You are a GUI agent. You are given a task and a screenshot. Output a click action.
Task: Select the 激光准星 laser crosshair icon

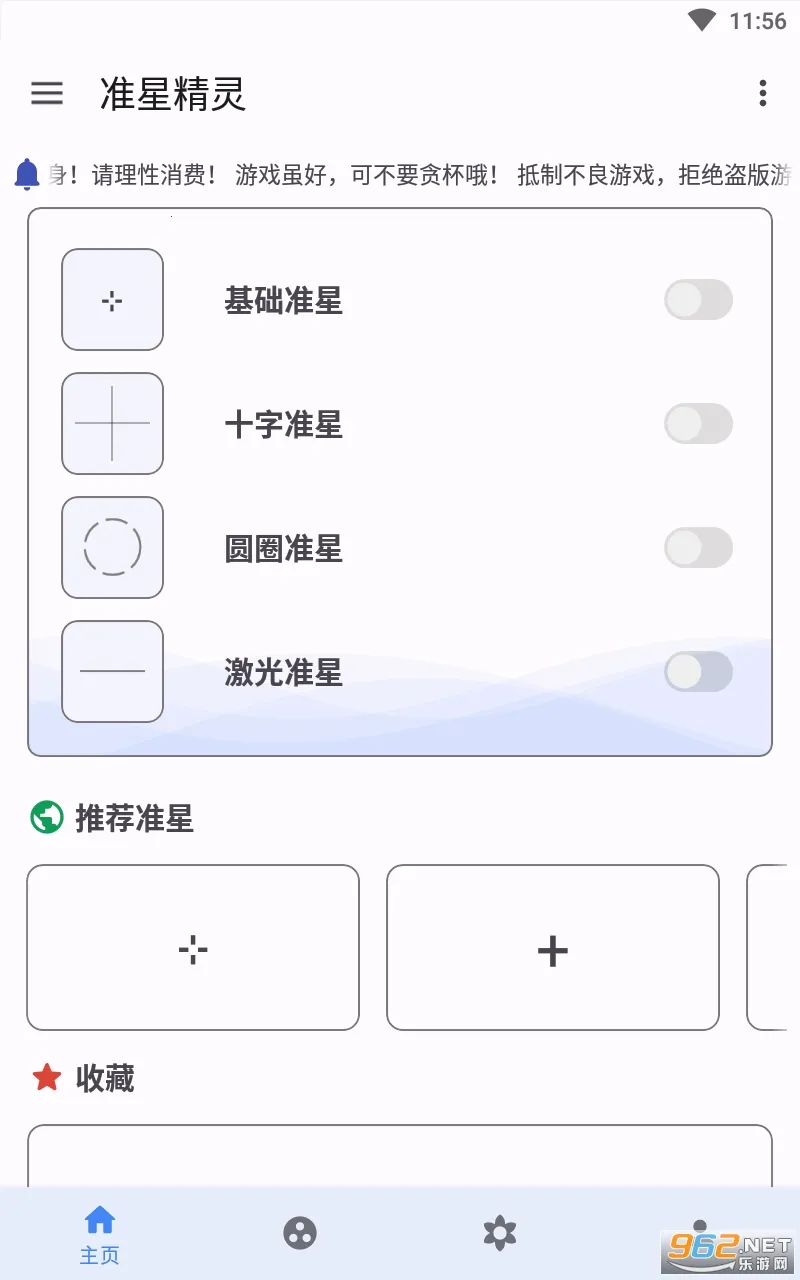(112, 672)
